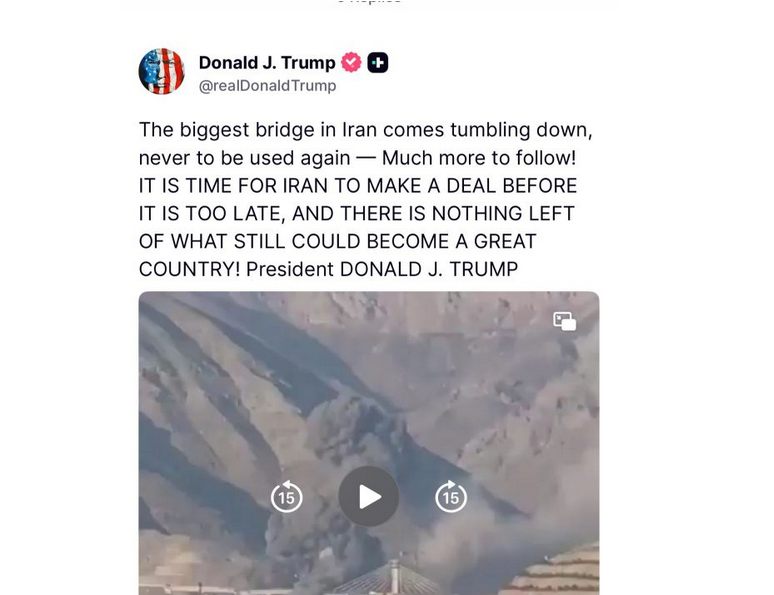
Task: Open Donald J. Trump's profile avatar
Action: (x=162, y=72)
